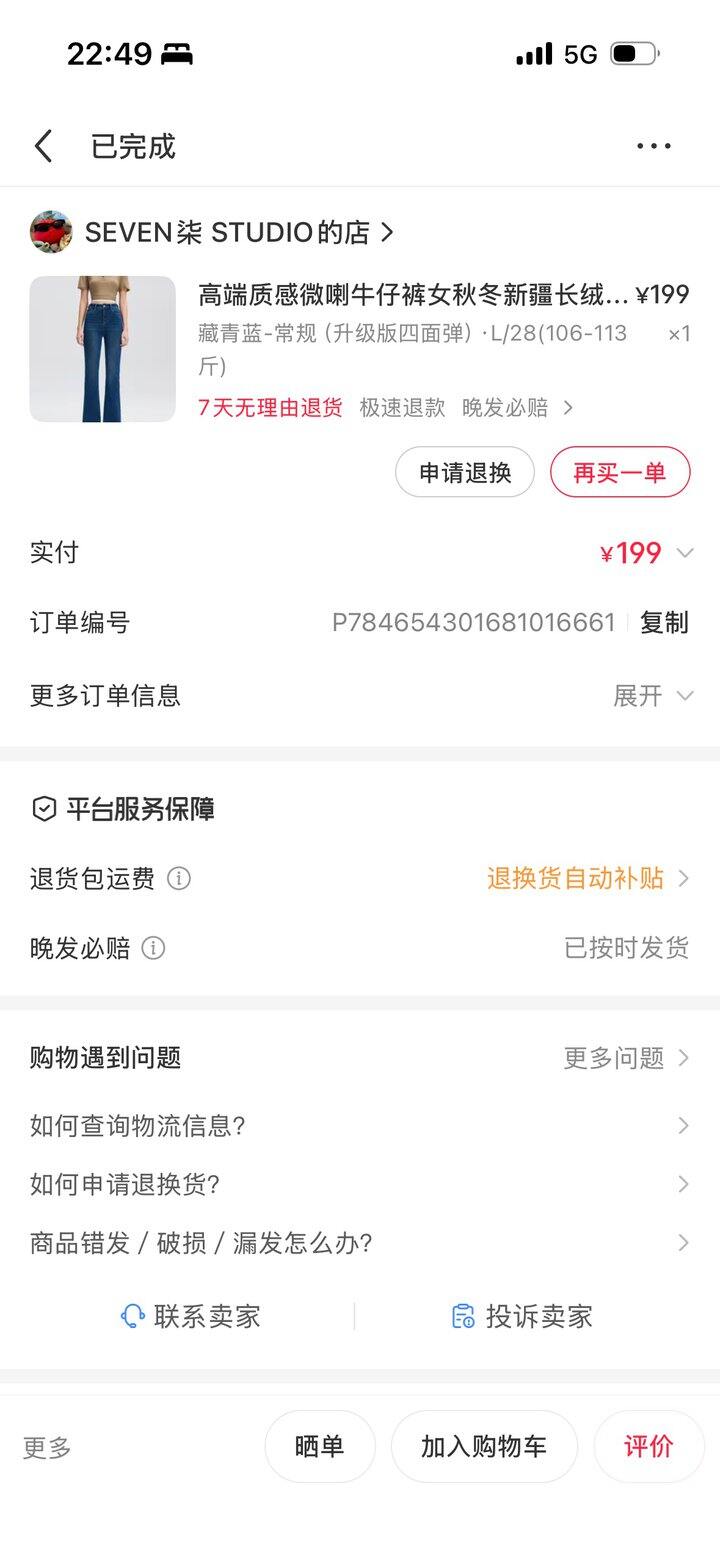File a complaint with 投诉卖家
Viewport: 720px width, 1560px height.
click(522, 1316)
